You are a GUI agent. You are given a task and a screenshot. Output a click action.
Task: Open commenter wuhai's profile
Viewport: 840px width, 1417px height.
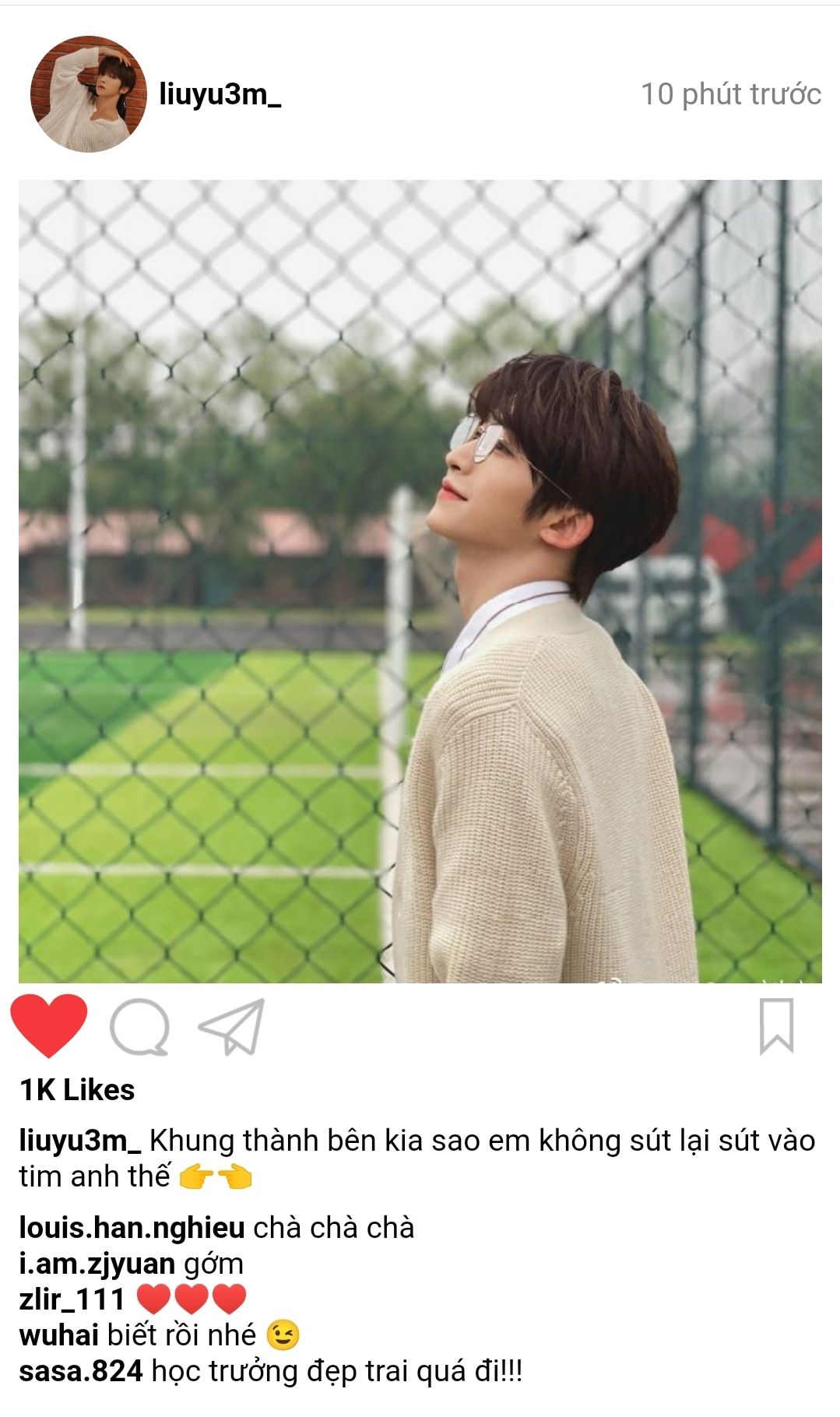pyautogui.click(x=58, y=1335)
